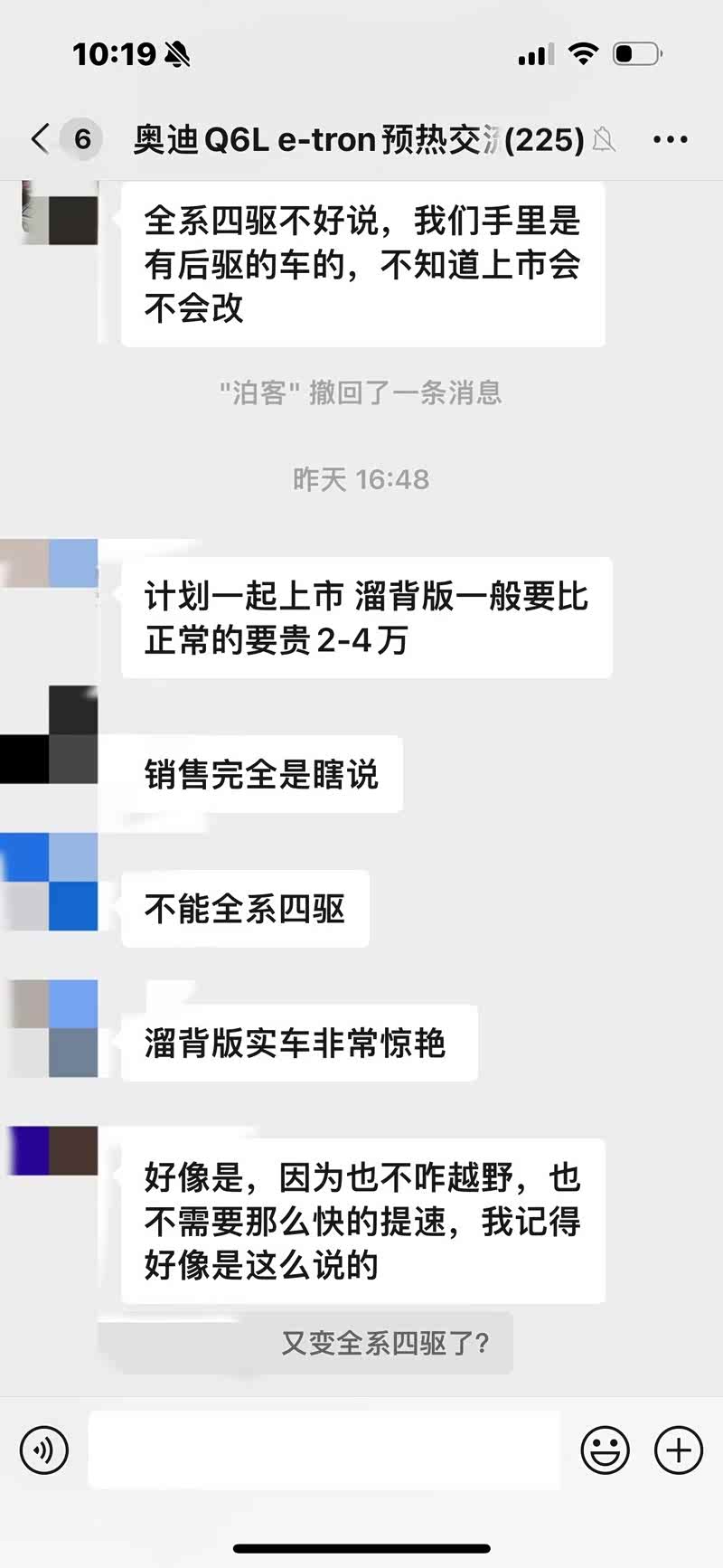Image resolution: width=723 pixels, height=1568 pixels.
Task: Open the plus attachments menu
Action: coord(678,1450)
